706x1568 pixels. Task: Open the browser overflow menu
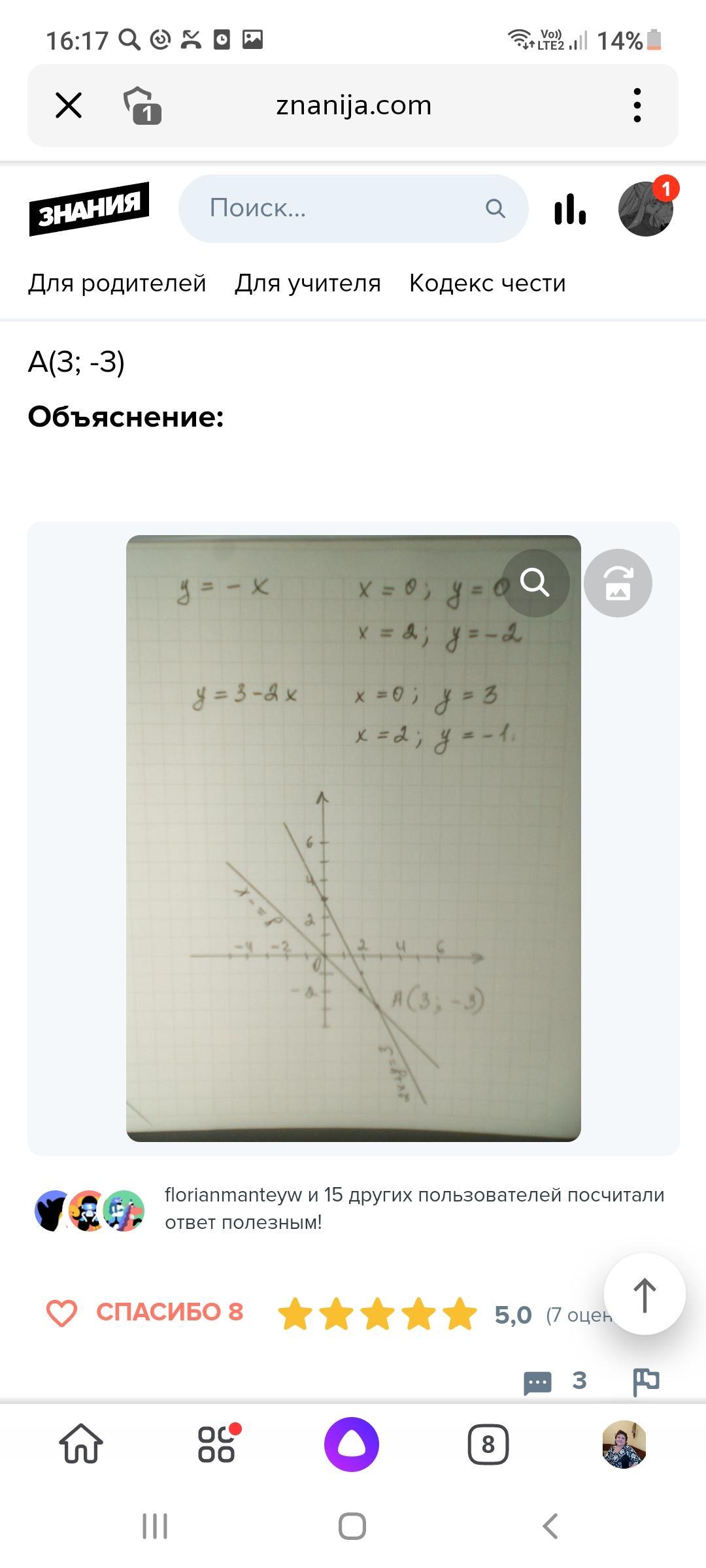pos(637,105)
